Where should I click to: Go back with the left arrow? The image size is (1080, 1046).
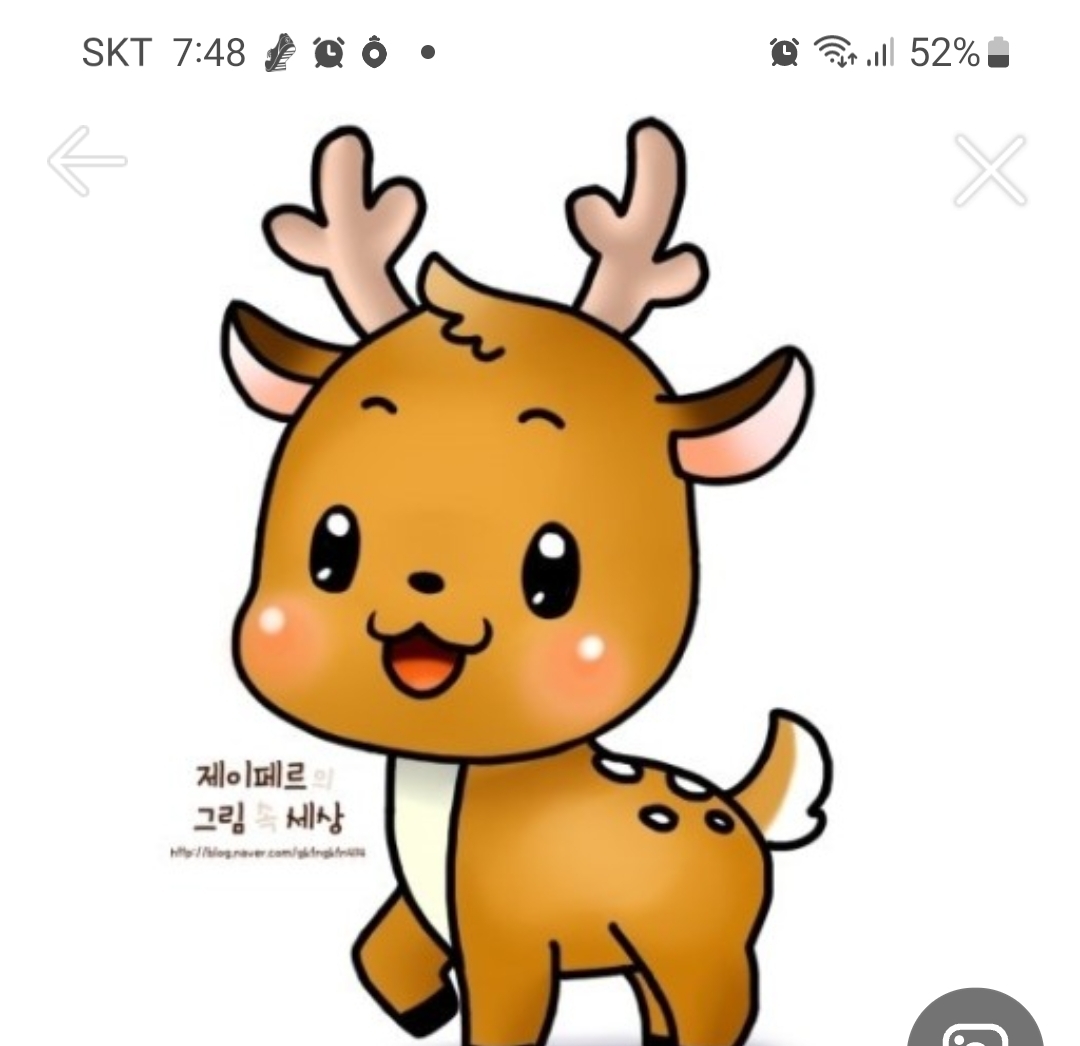(87, 160)
